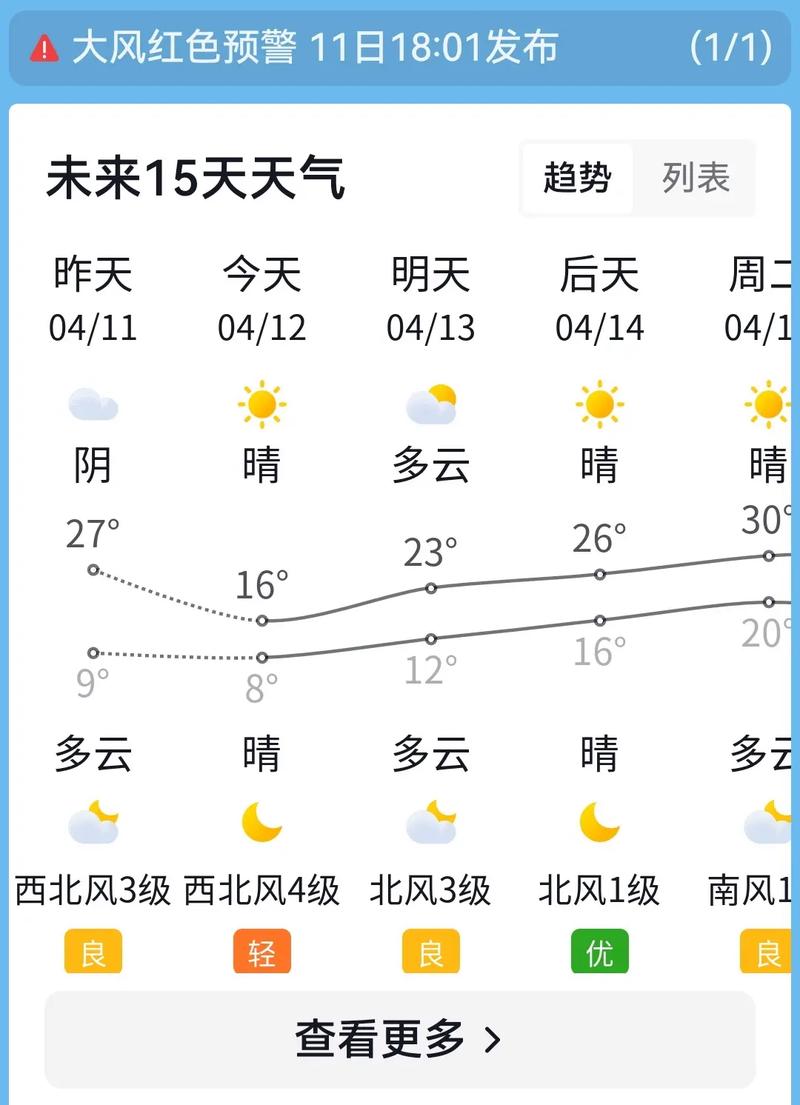The image size is (800, 1105).
Task: Click the orange 轻 pollution badge under 今天
Action: [261, 952]
